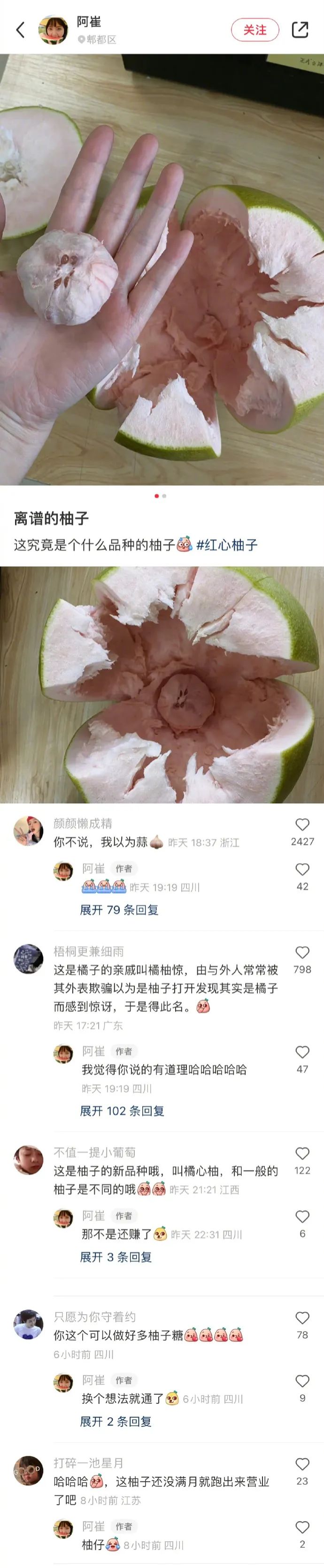Like 打碎一池星月's comment
Viewport: 324px width, 1568px height.
pos(302,1464)
